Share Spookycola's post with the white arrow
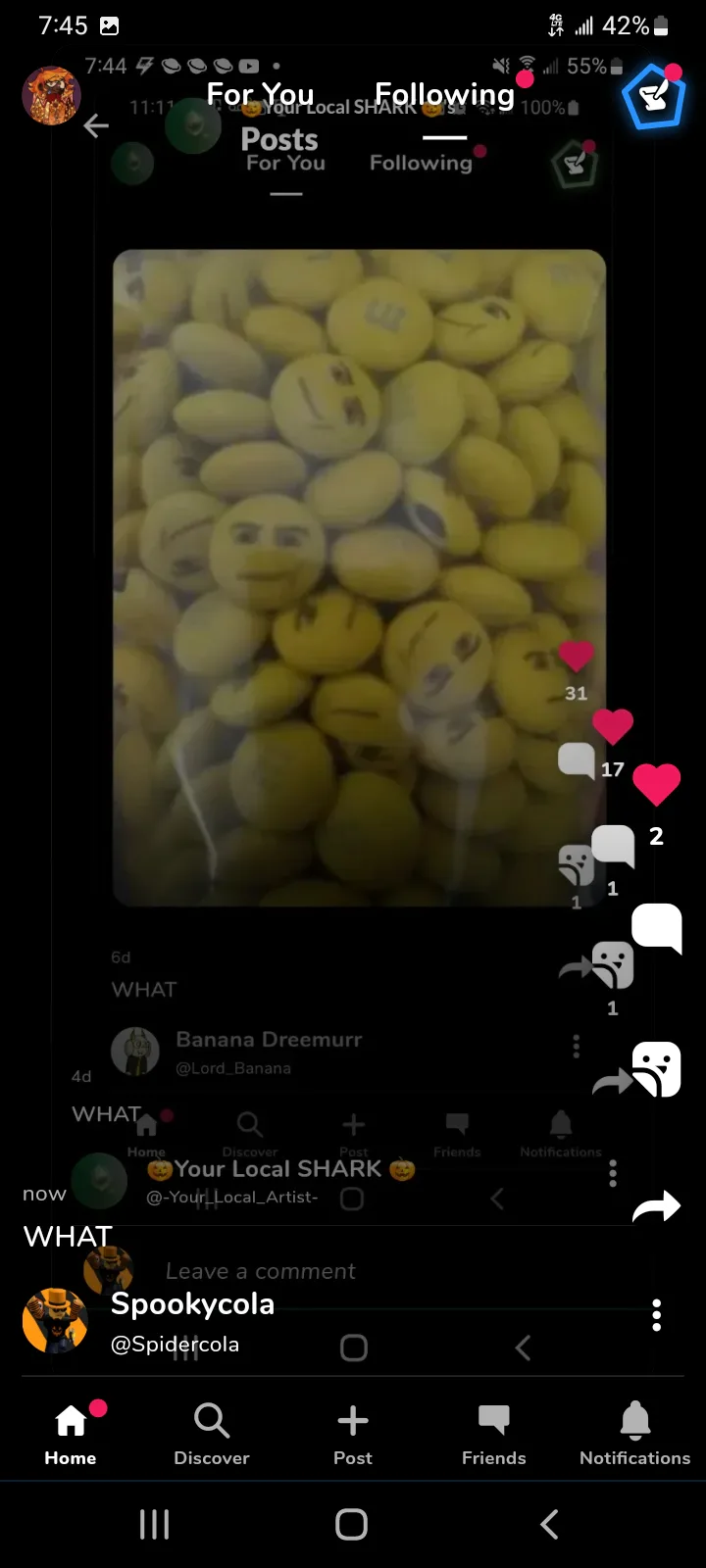The width and height of the screenshot is (706, 1568). (x=656, y=1207)
